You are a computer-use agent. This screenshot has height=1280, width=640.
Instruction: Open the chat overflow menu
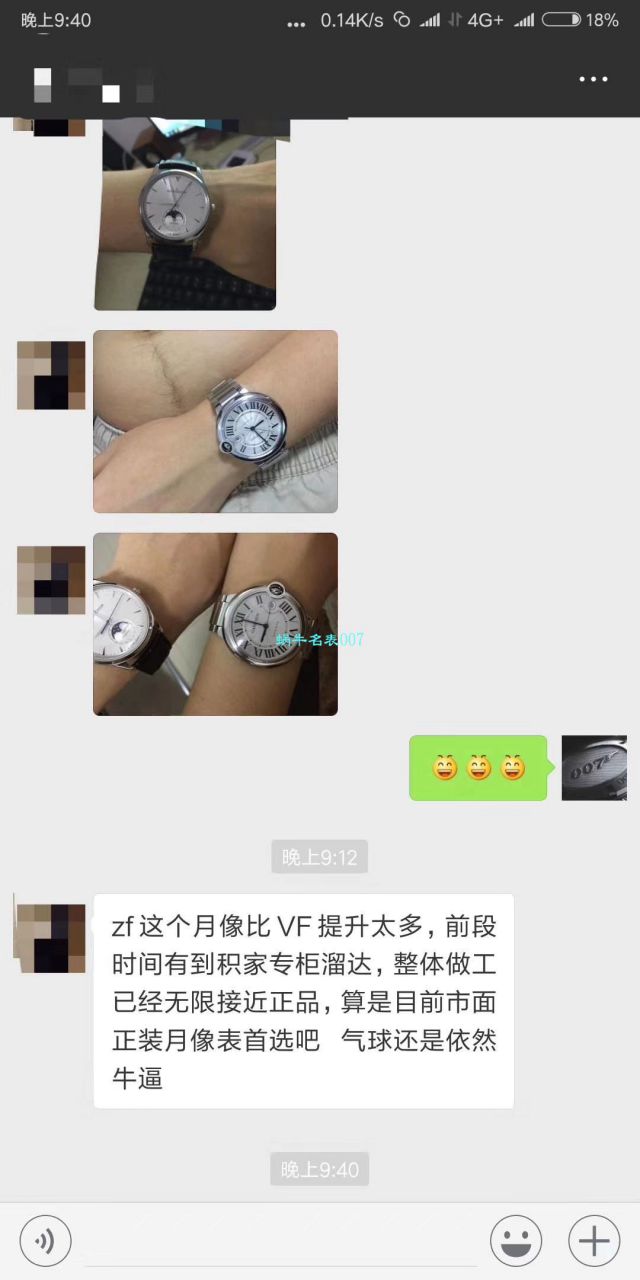[593, 79]
